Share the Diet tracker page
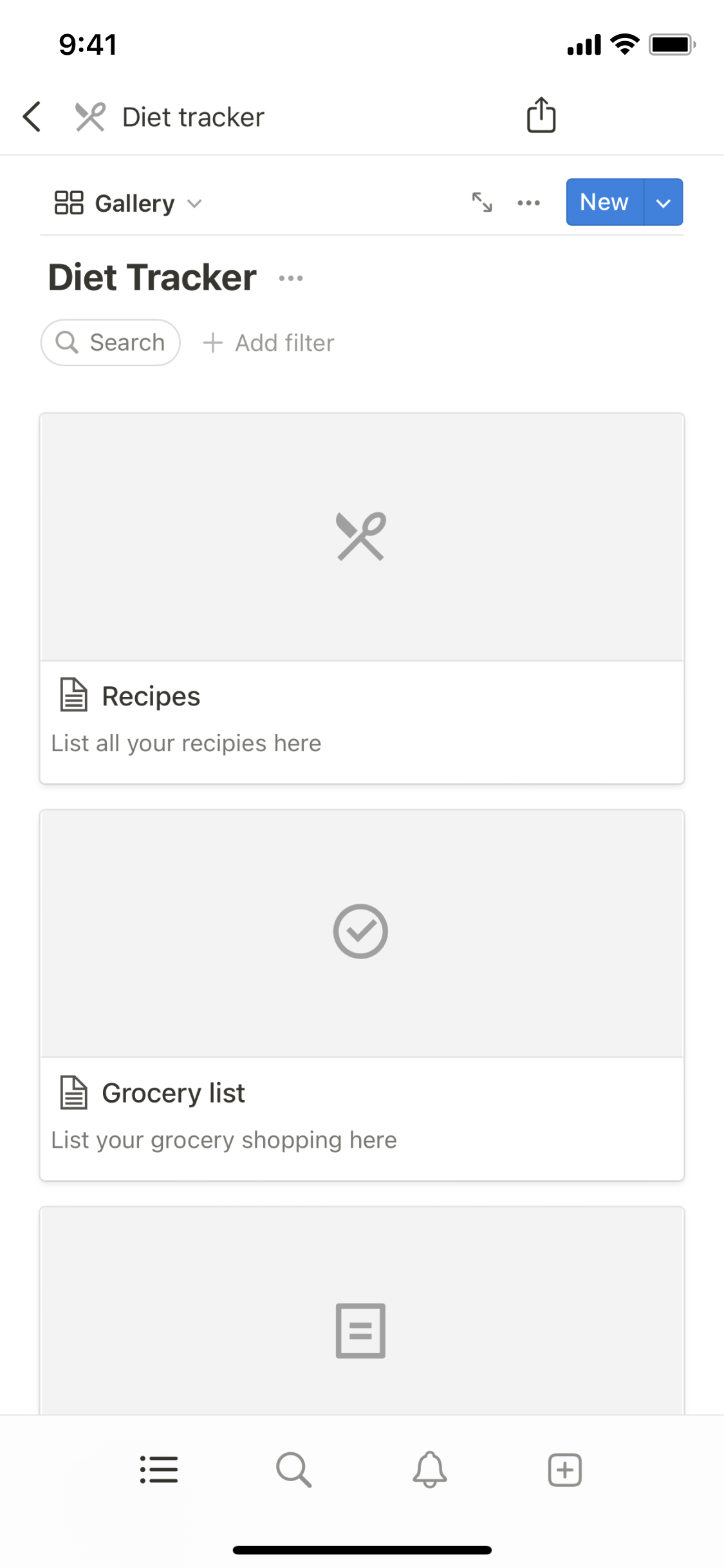The height and width of the screenshot is (1568, 724). pos(541,116)
